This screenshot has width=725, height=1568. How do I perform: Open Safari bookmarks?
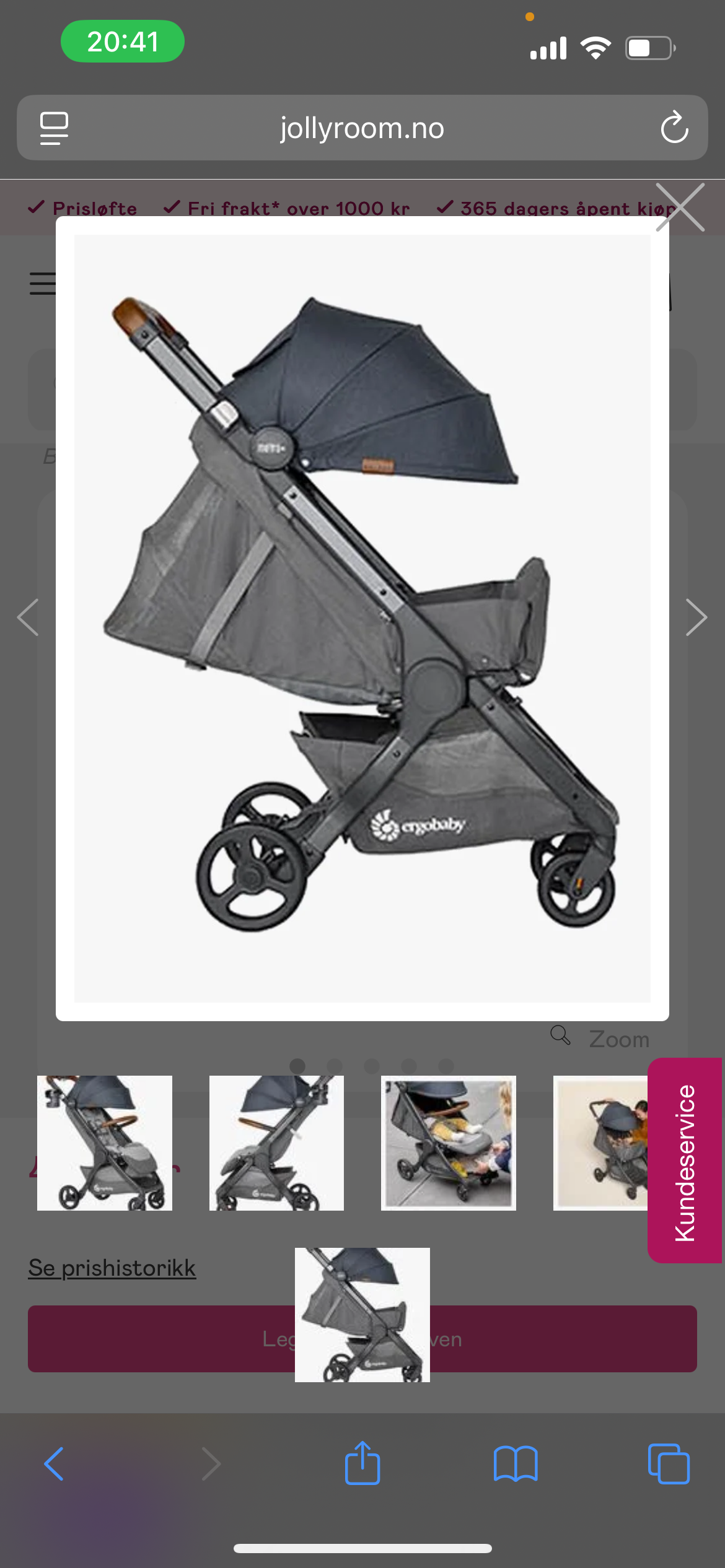tap(516, 1464)
